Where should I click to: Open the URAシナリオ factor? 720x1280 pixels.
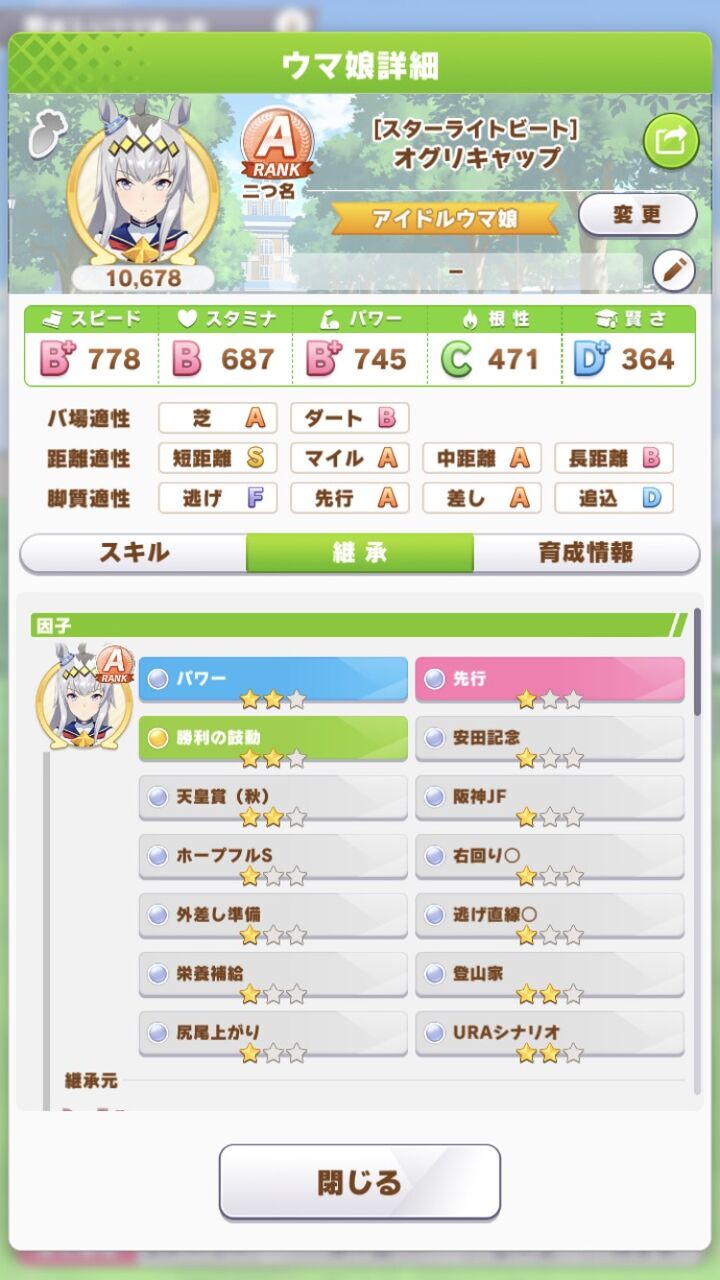(550, 1034)
